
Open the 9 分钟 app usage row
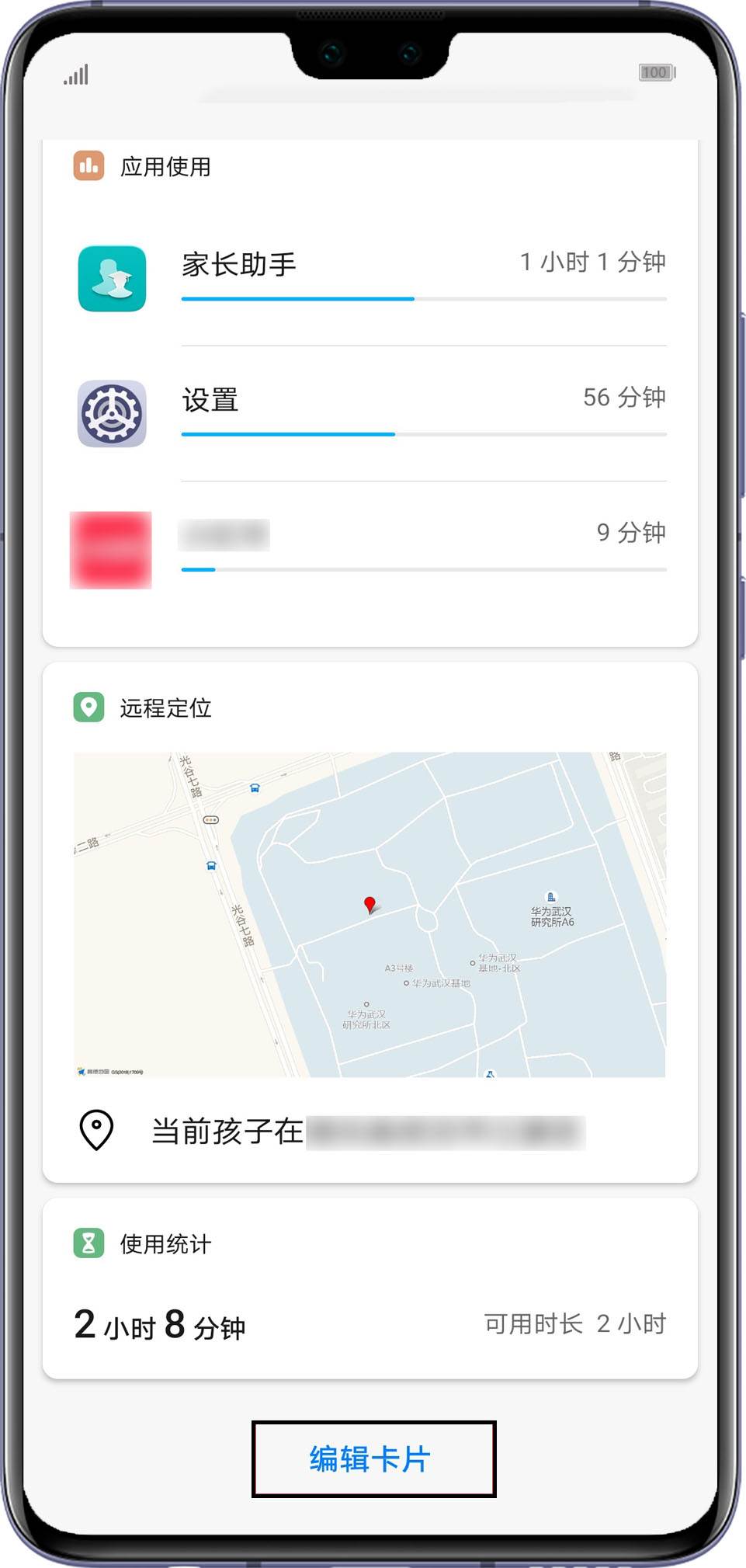(371, 549)
